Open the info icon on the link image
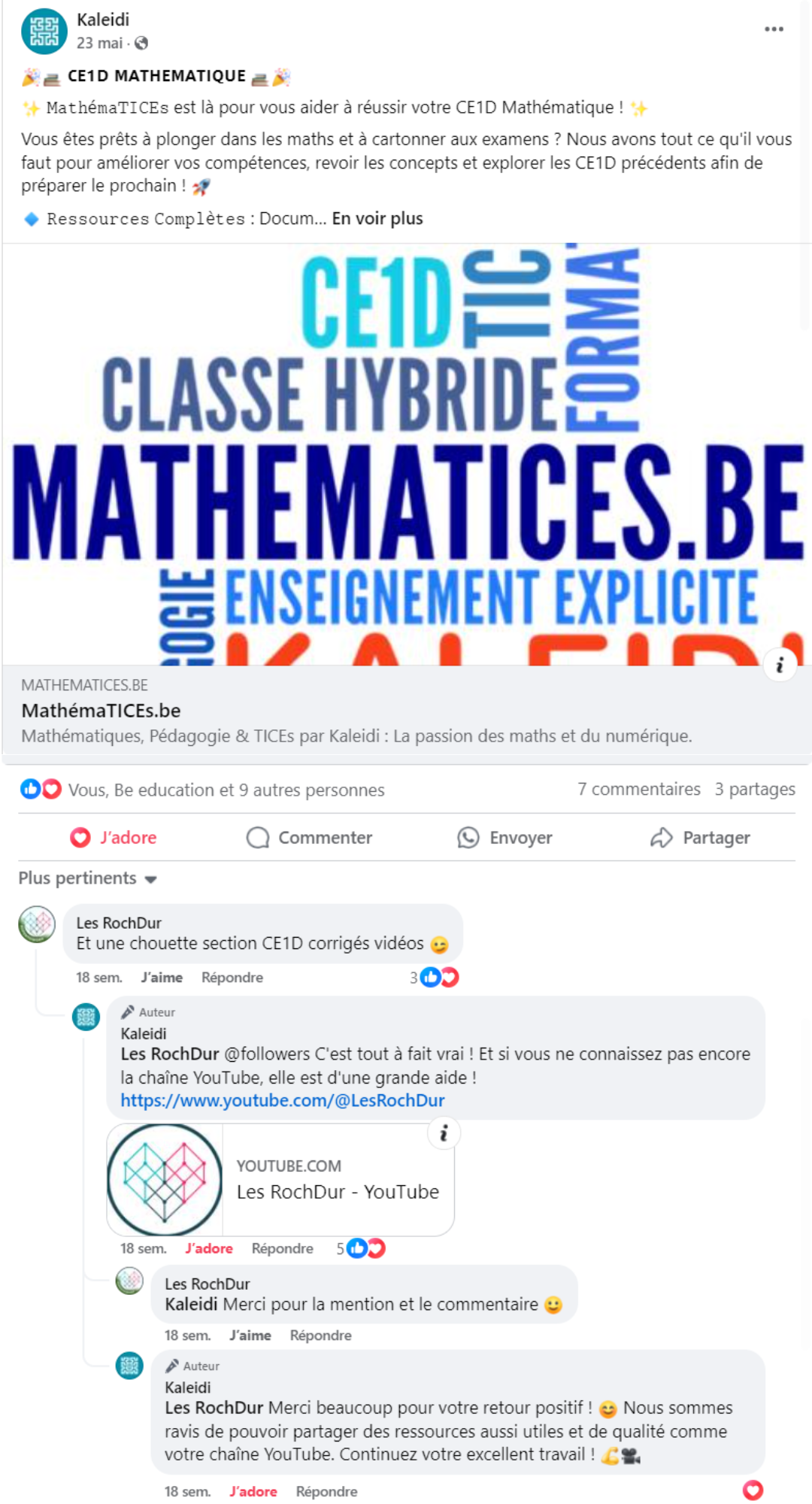This screenshot has width=812, height=1504. click(x=780, y=665)
